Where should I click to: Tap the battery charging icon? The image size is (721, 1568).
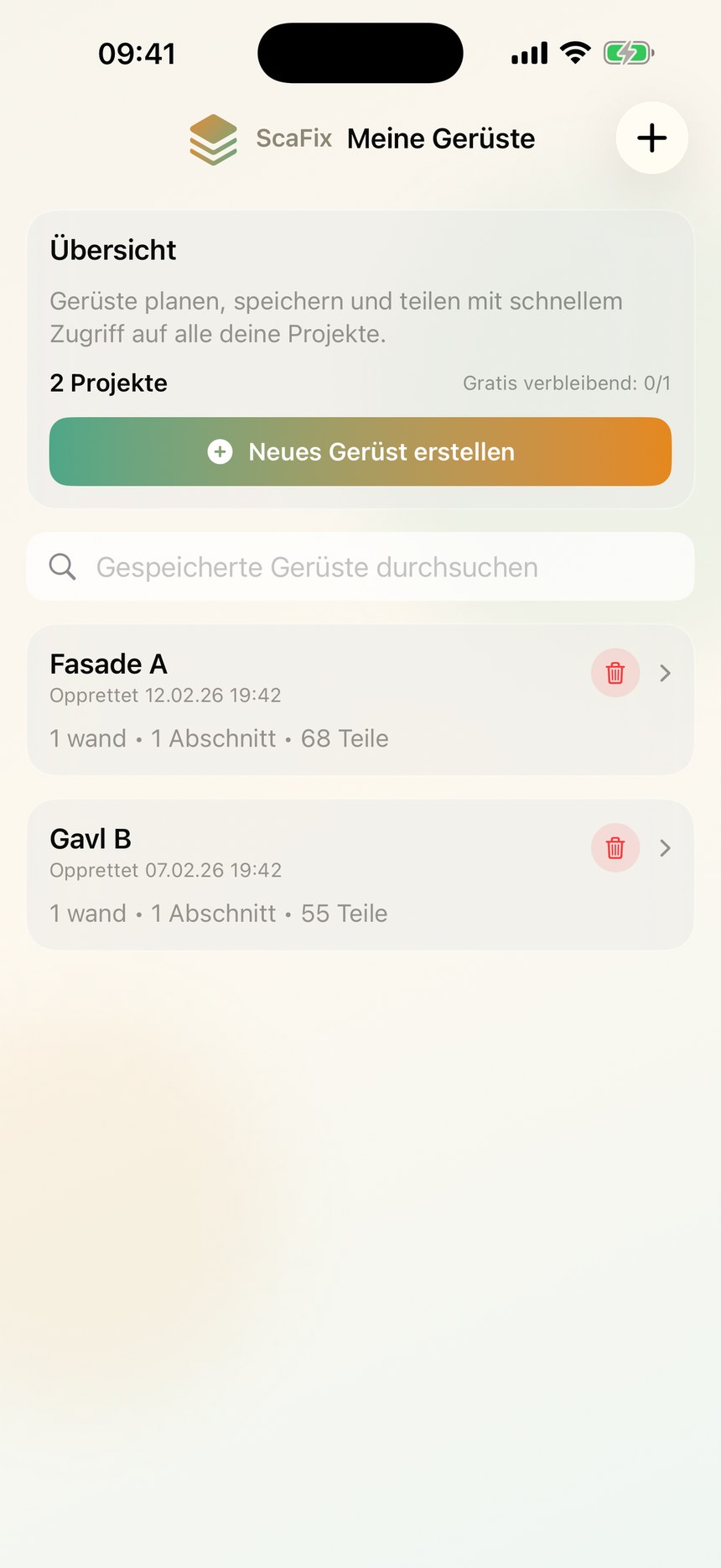coord(629,52)
